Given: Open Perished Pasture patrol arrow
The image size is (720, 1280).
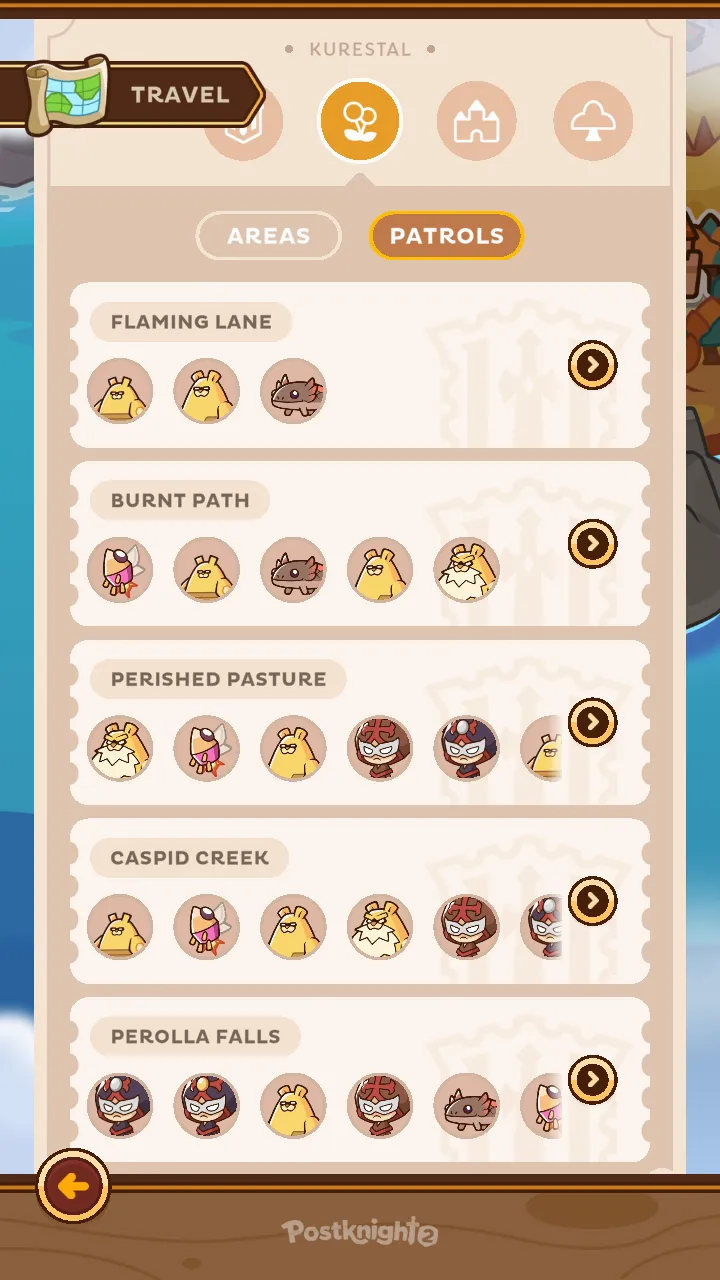Looking at the screenshot, I should click(x=592, y=722).
